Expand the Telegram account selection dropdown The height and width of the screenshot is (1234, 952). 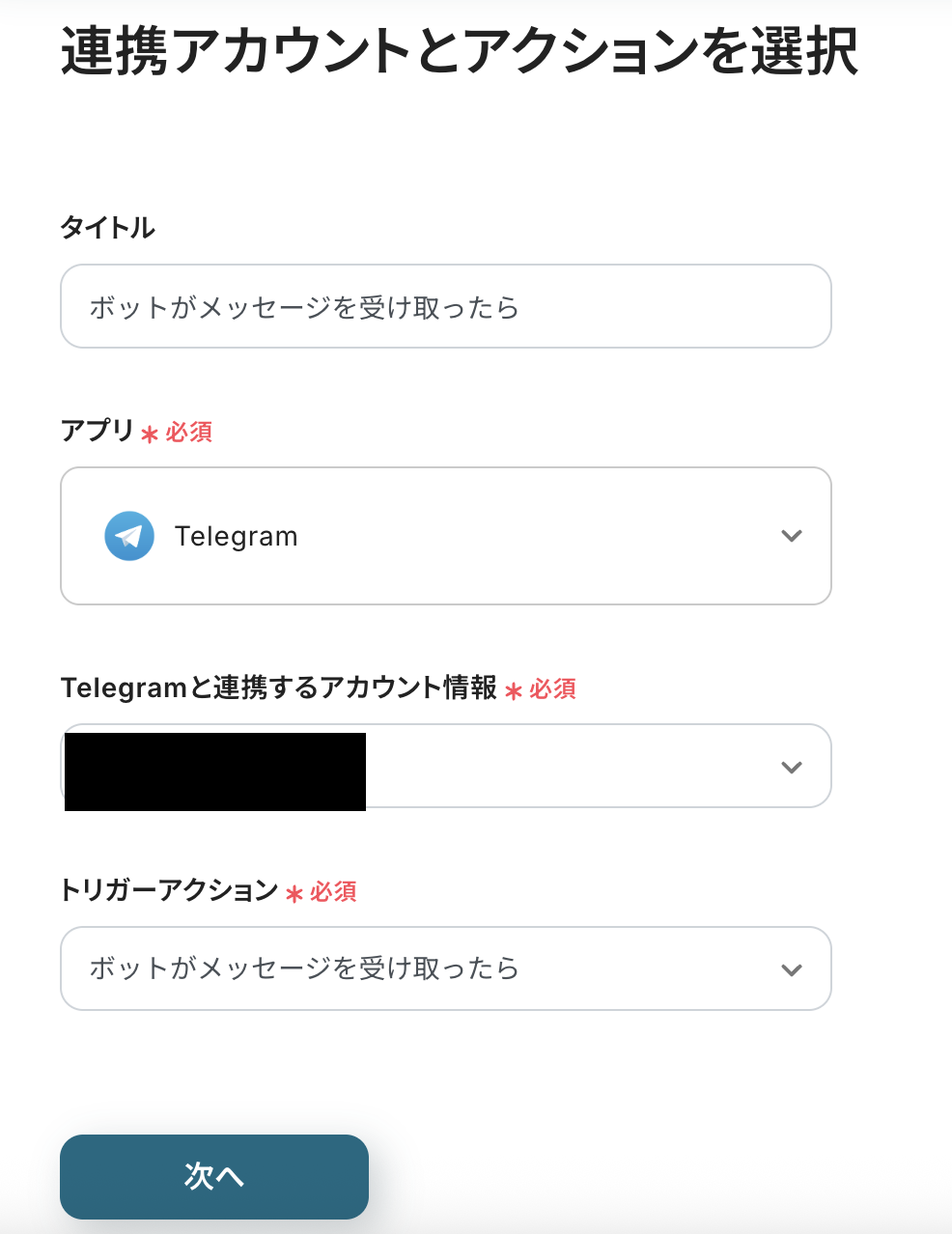point(791,767)
